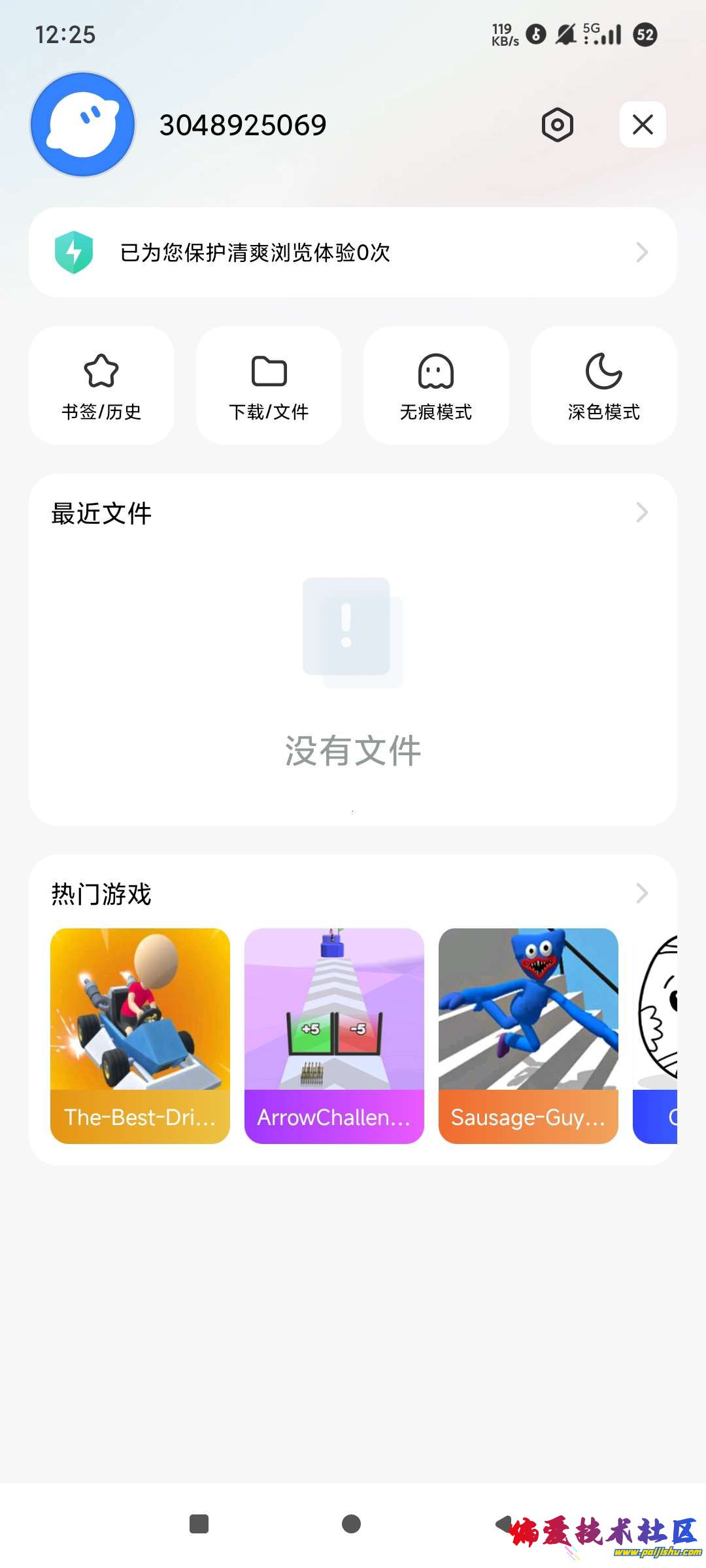
Task: Enable 无痕模式 browsing mode
Action: point(436,387)
